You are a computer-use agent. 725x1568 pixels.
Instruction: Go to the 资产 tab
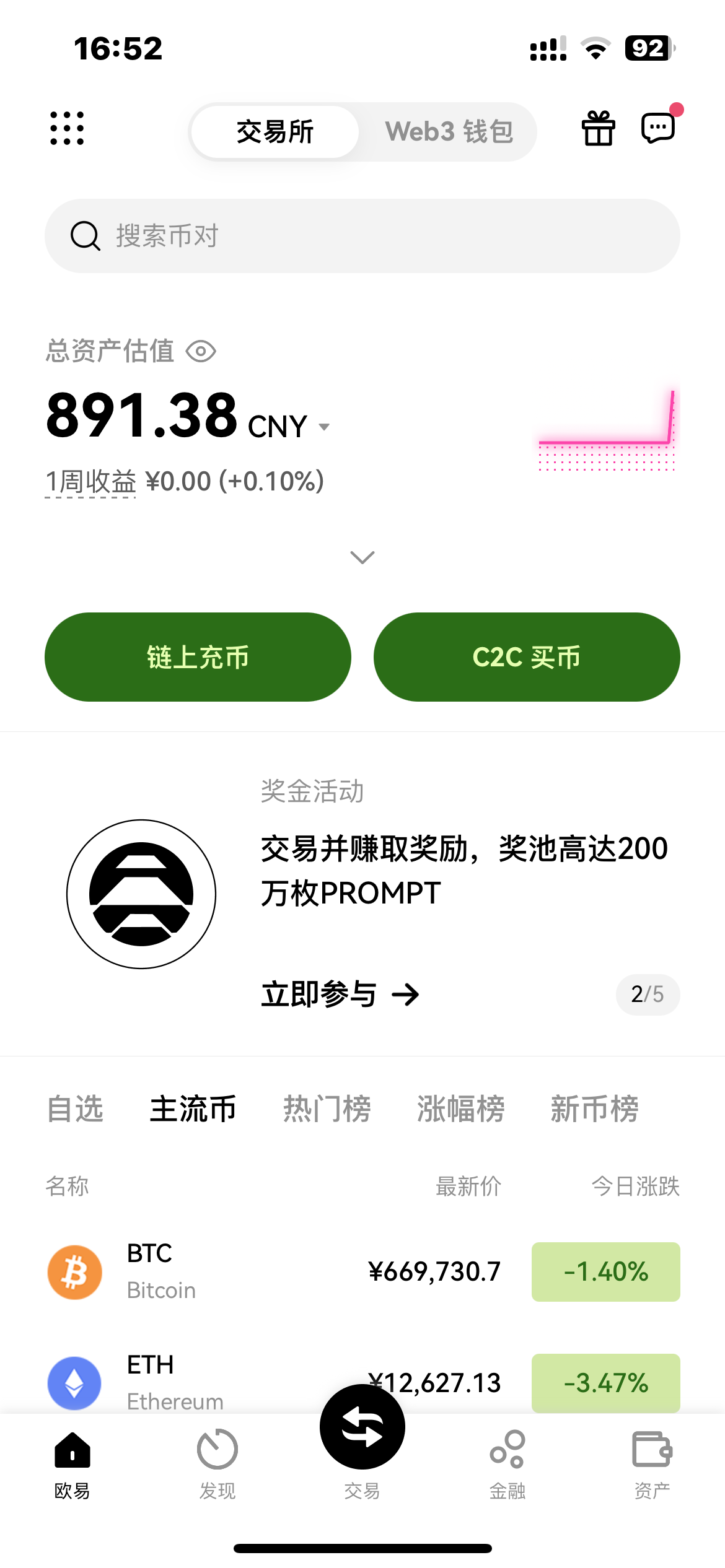(x=652, y=1464)
